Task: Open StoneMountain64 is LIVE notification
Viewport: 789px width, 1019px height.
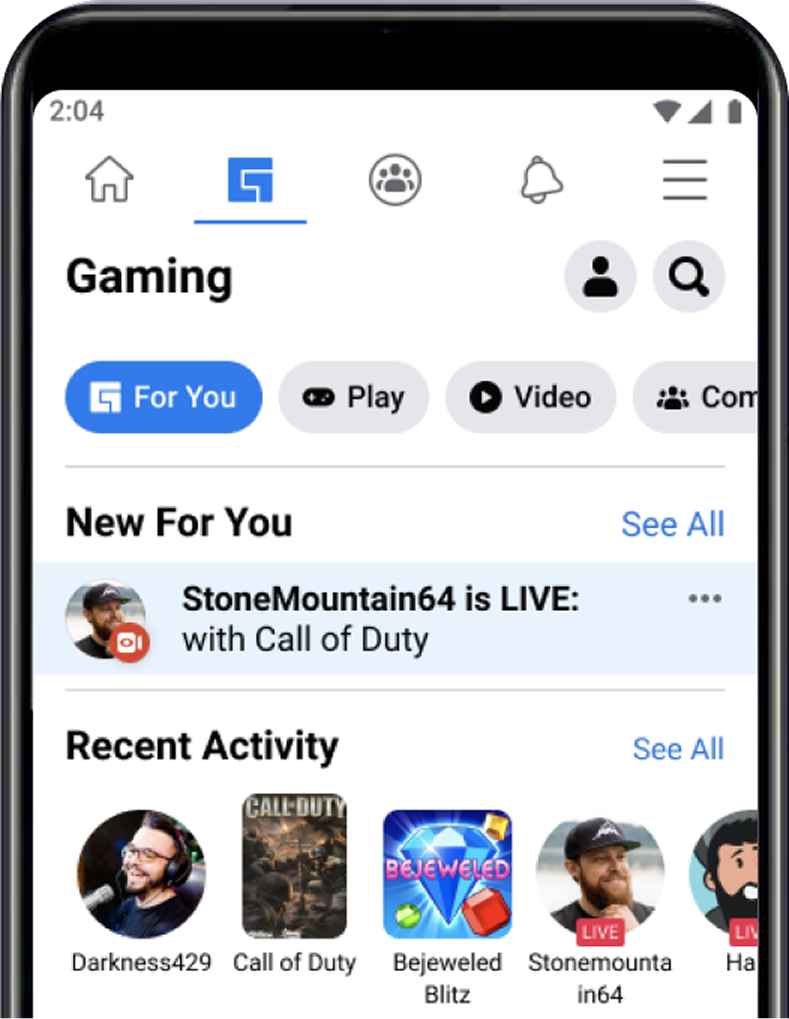Action: pyautogui.click(x=380, y=619)
